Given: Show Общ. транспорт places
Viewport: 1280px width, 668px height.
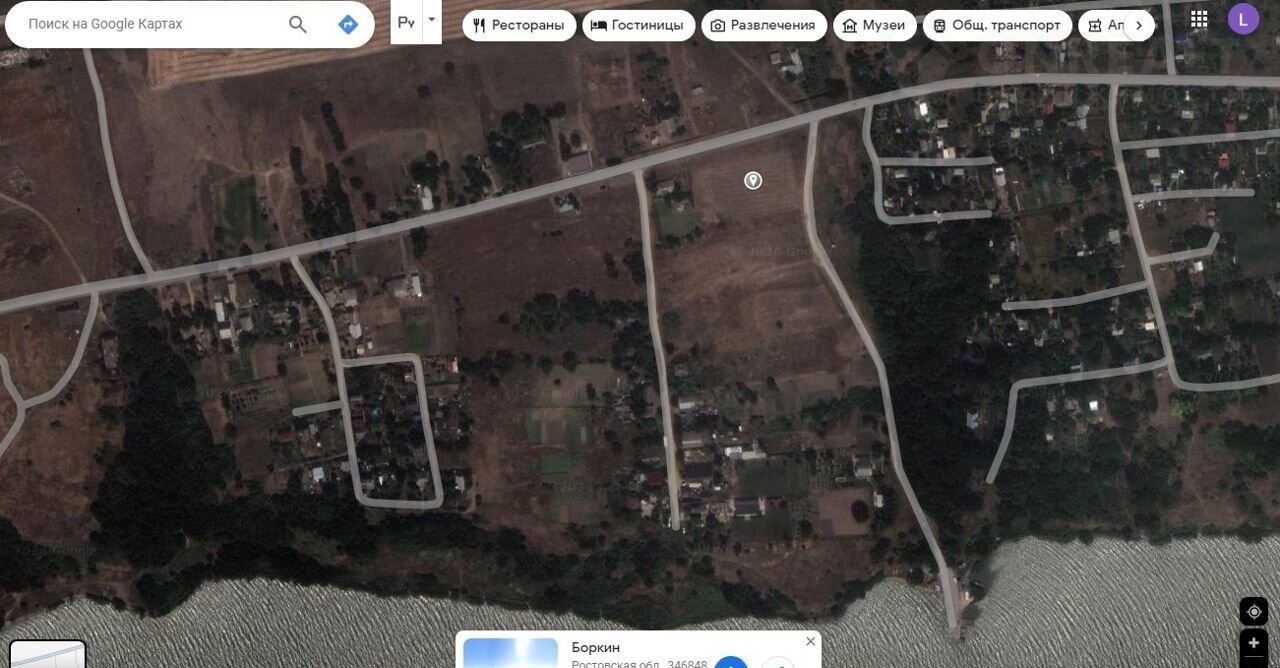Looking at the screenshot, I should (996, 26).
